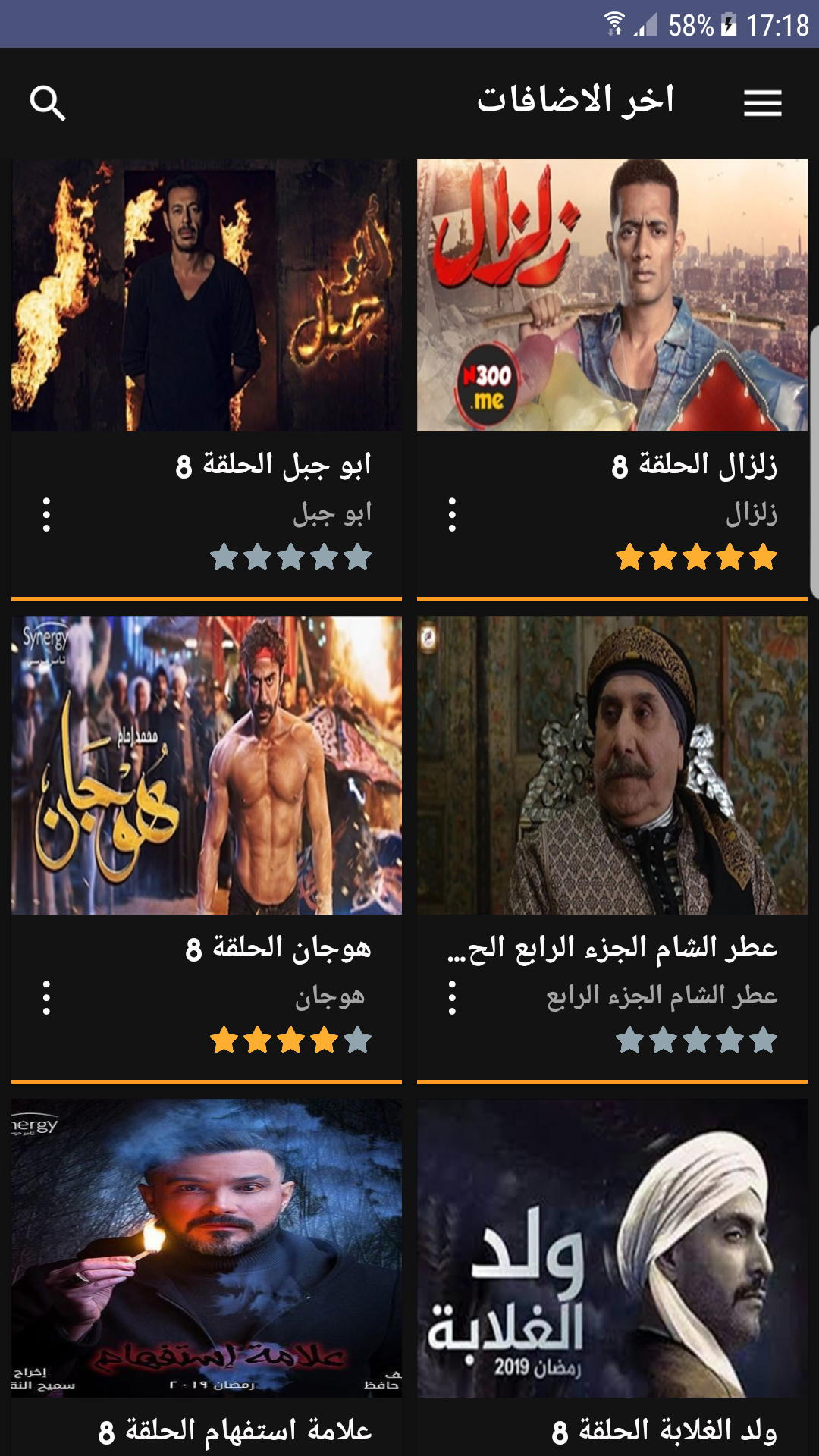The width and height of the screenshot is (819, 1456).
Task: Open the overflow menu for عطر الشام episode
Action: 453,997
